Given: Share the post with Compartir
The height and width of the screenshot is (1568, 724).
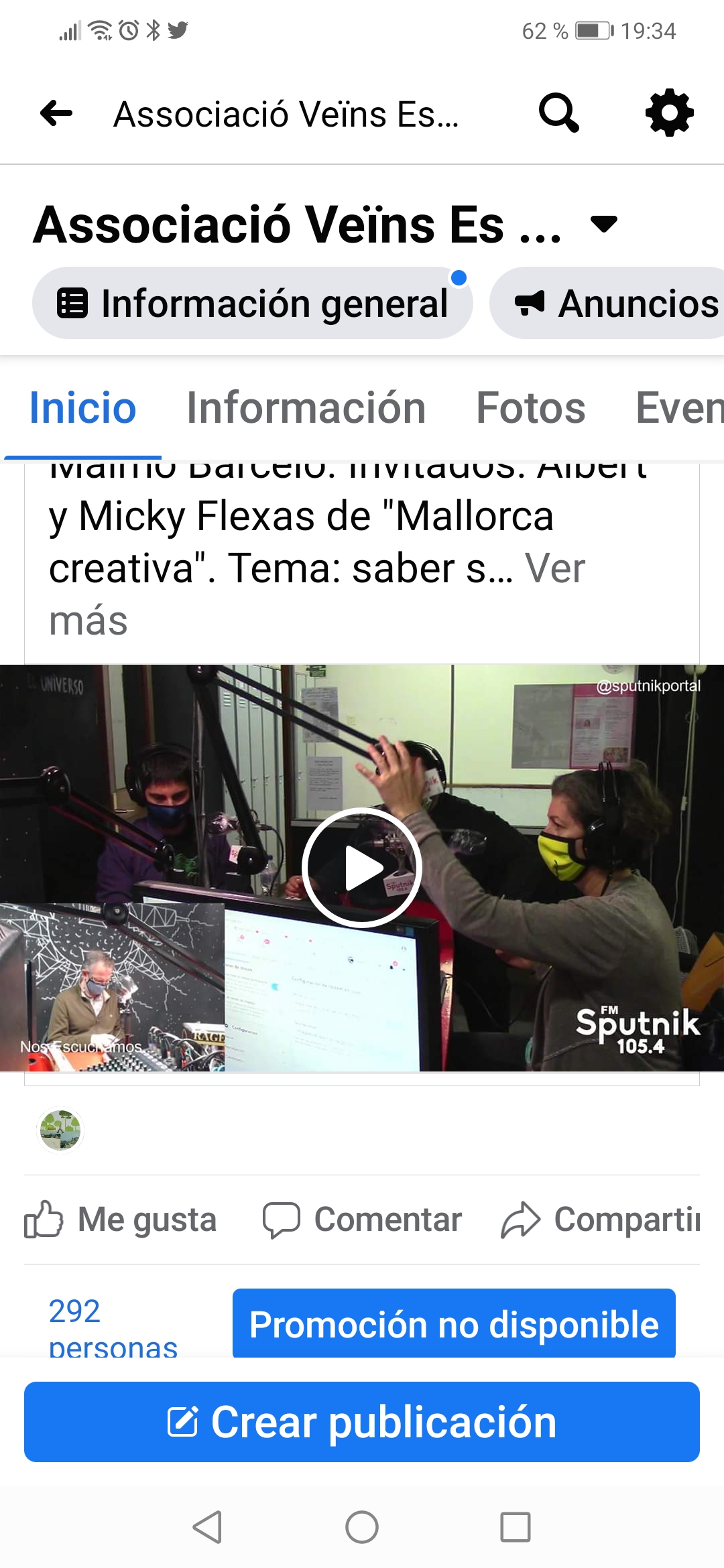Looking at the screenshot, I should pos(600,1220).
